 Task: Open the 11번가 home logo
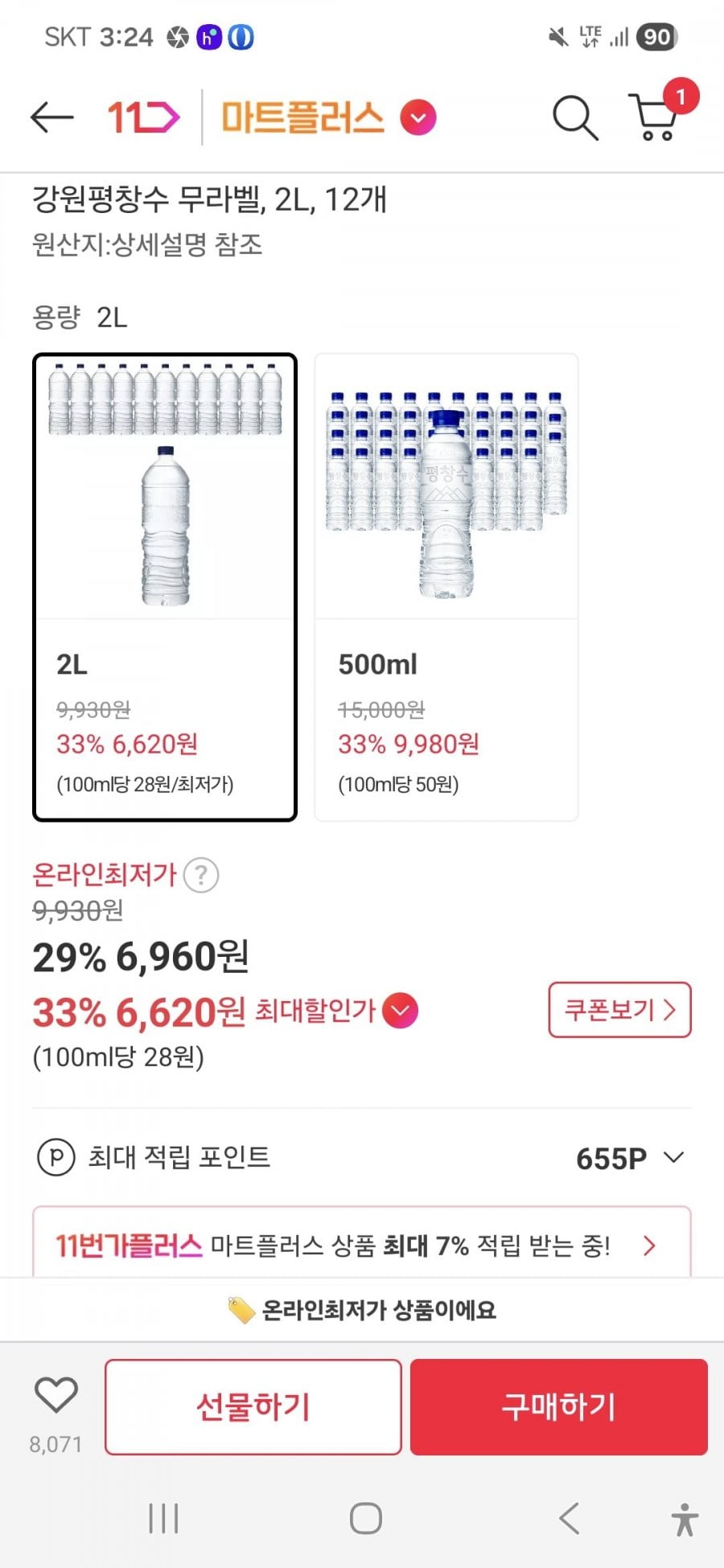coord(144,118)
